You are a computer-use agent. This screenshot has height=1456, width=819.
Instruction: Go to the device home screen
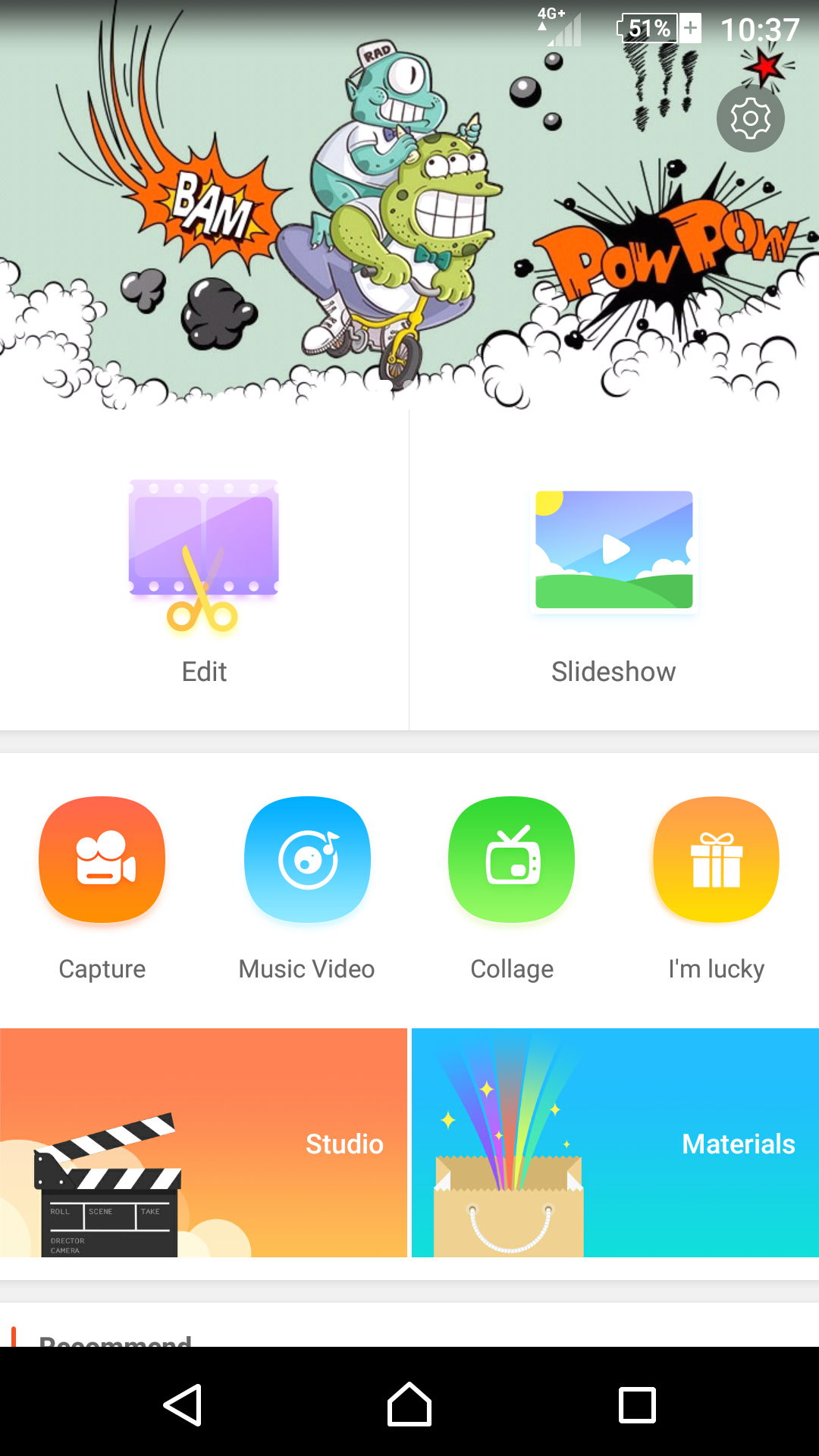coord(409,1405)
